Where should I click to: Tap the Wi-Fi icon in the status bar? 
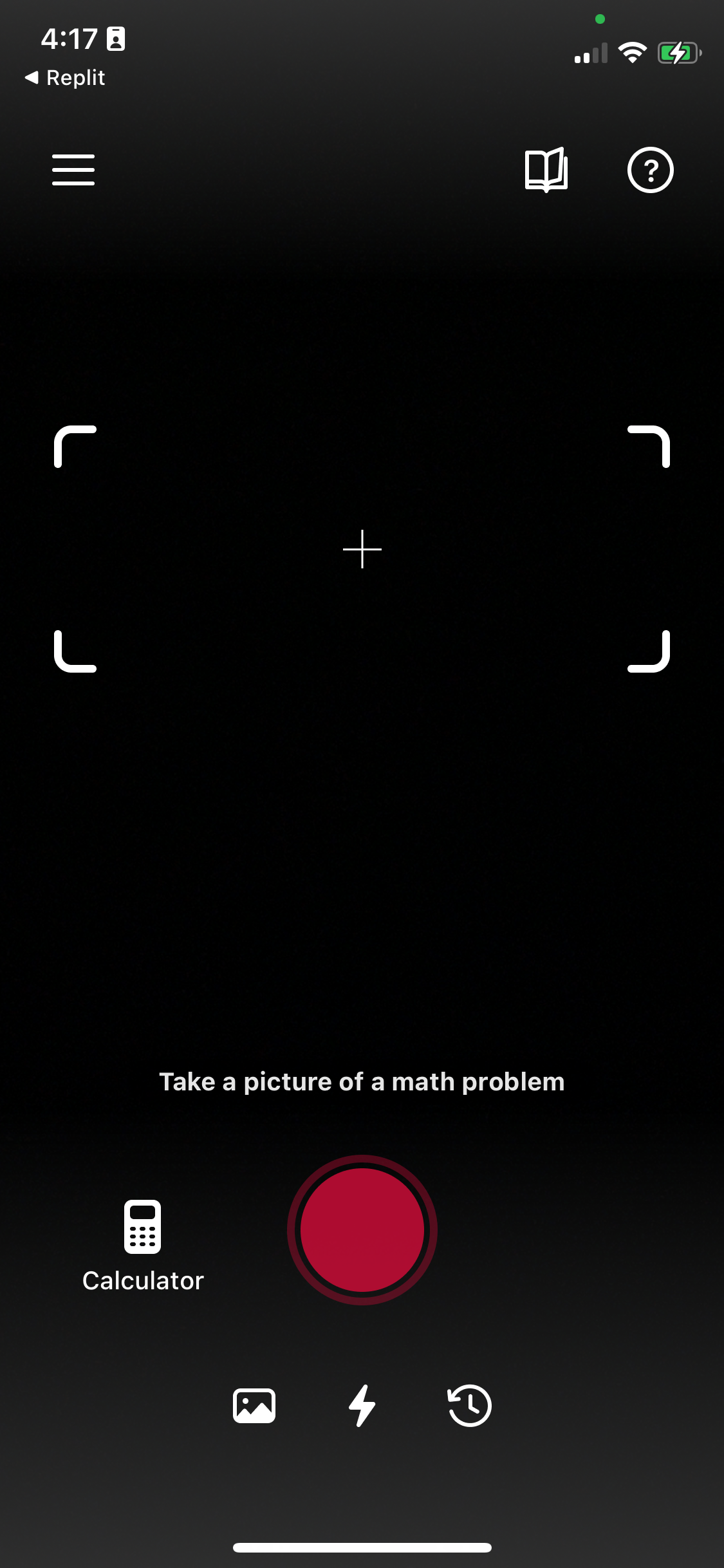(x=633, y=53)
